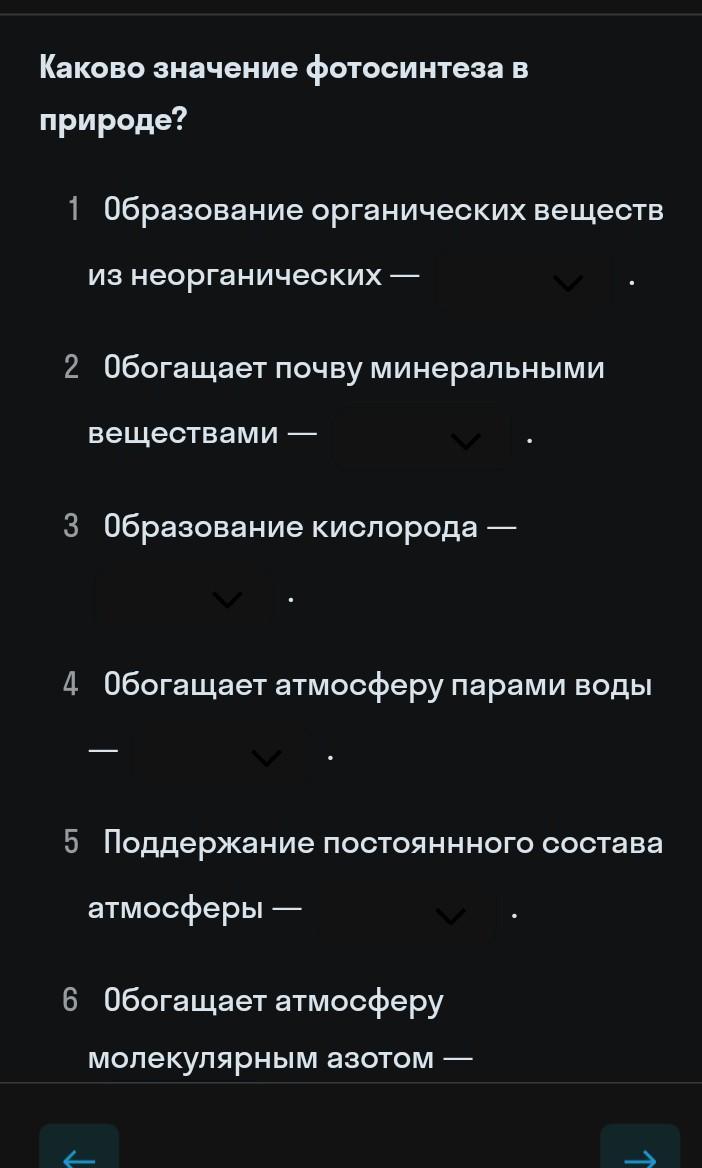Go to the next question
This screenshot has height=1168, width=702.
tap(640, 1147)
